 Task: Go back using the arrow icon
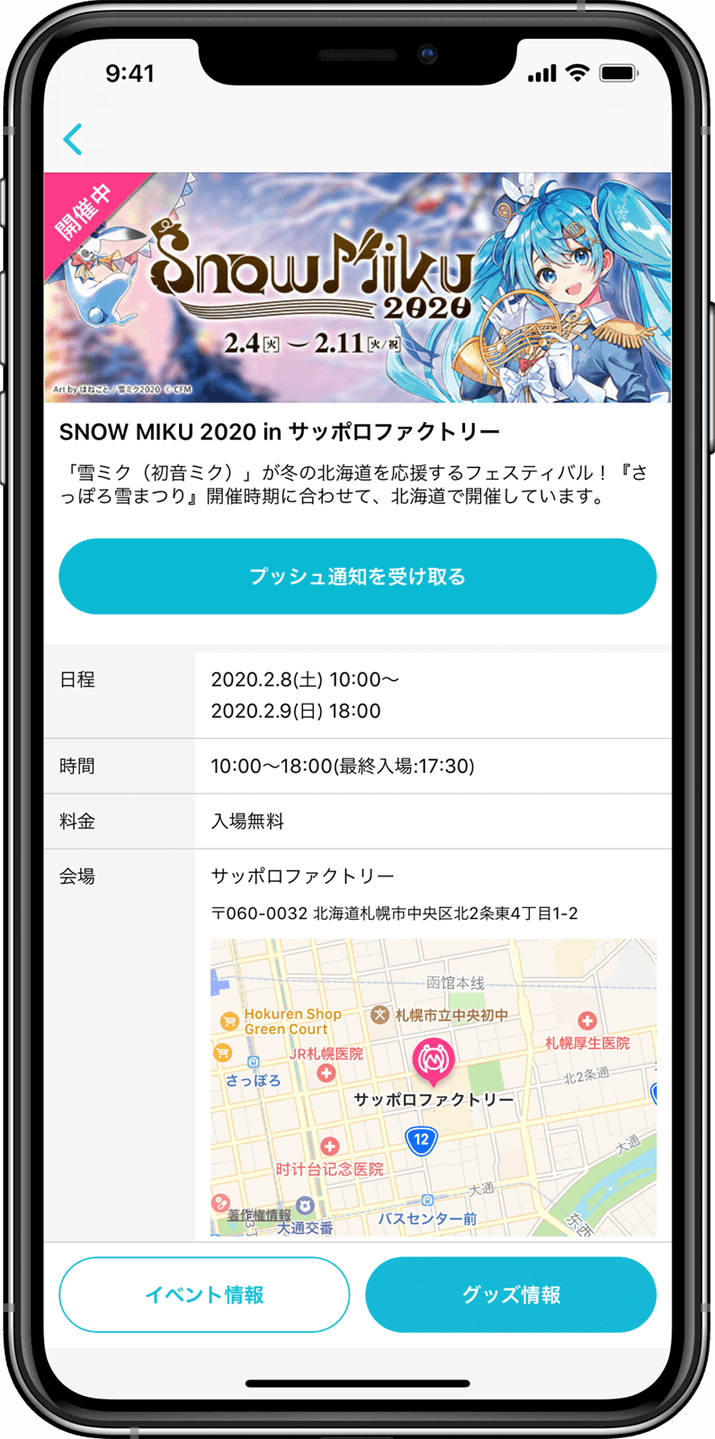point(72,139)
